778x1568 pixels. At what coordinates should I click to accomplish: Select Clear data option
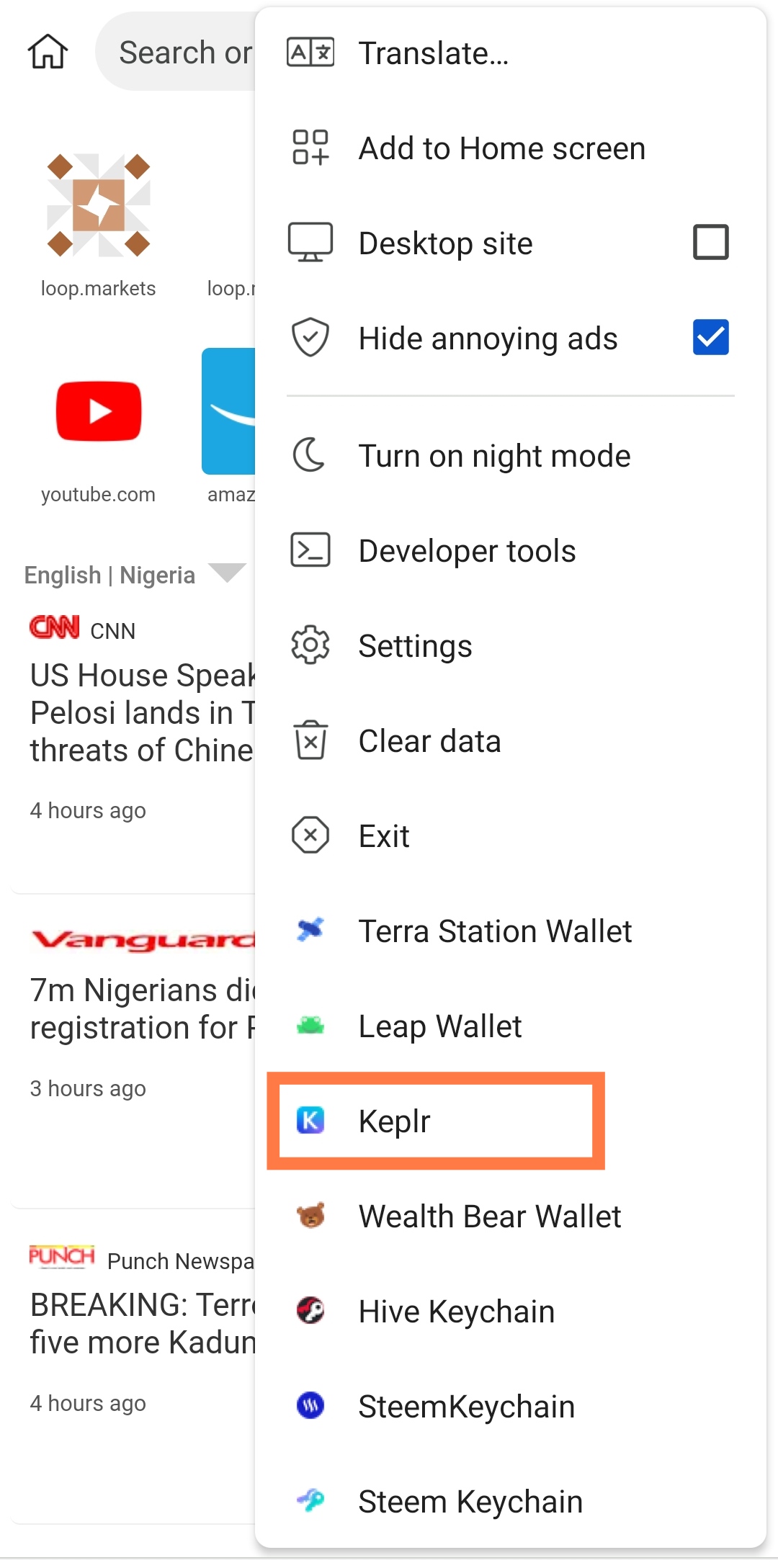tap(429, 741)
